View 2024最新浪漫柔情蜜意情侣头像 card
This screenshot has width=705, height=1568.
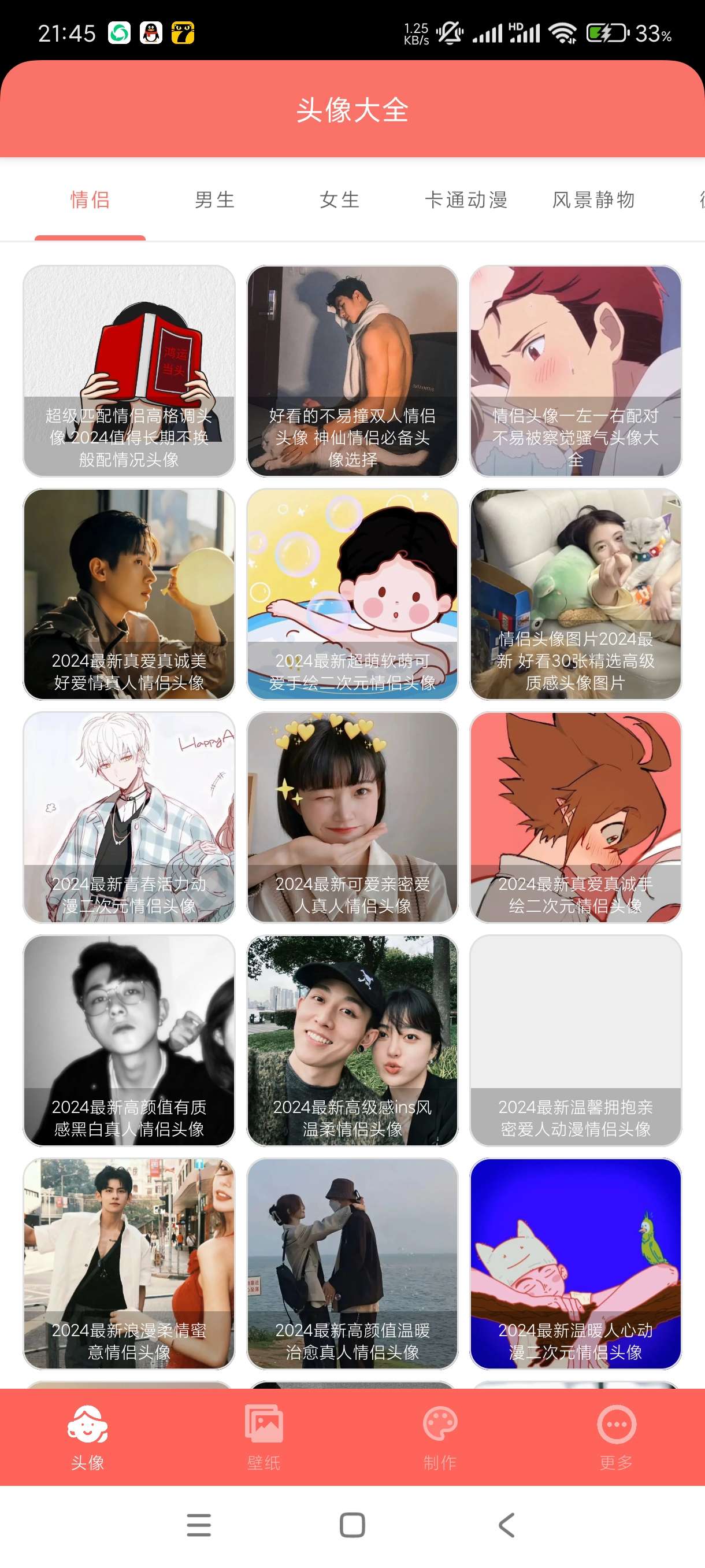click(x=129, y=1264)
